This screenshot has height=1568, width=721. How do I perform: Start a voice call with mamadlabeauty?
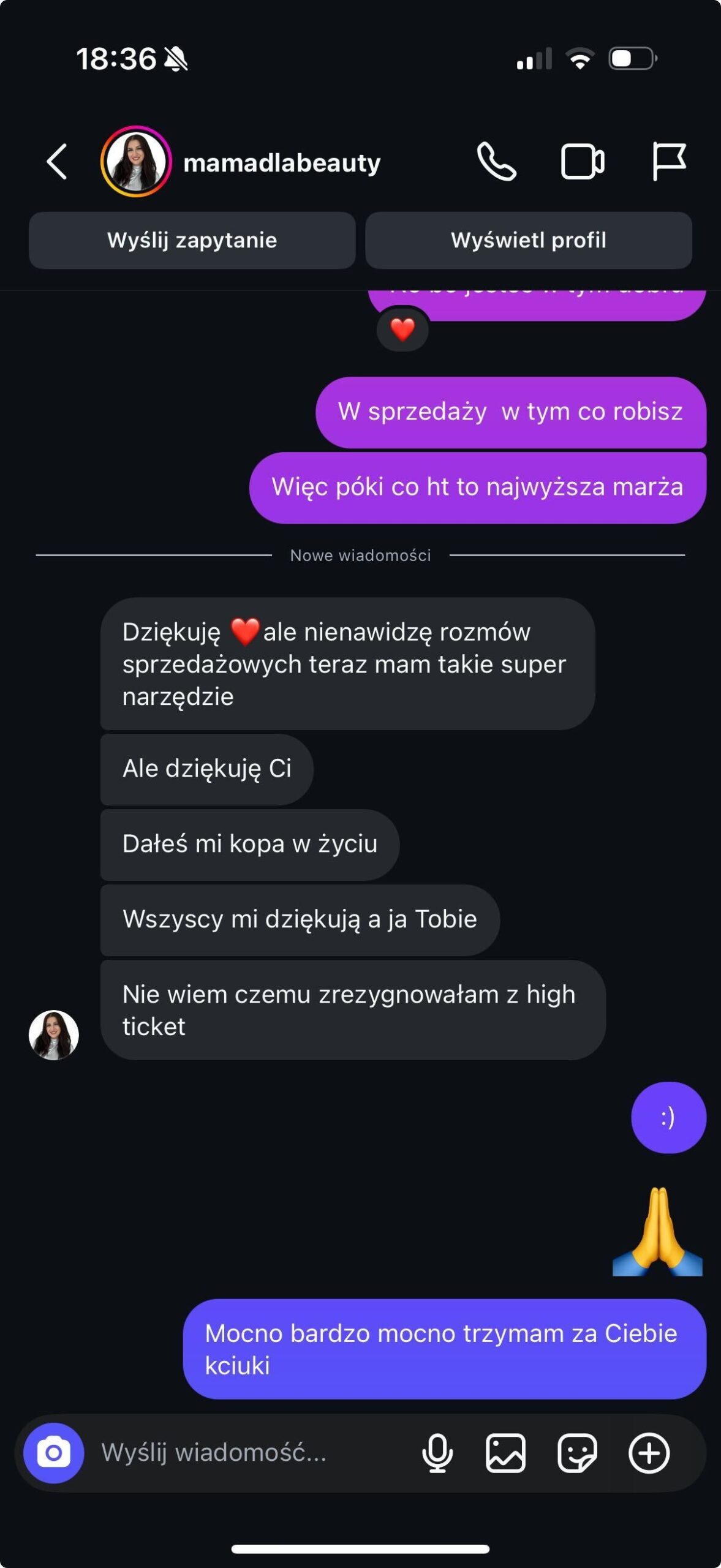(496, 162)
